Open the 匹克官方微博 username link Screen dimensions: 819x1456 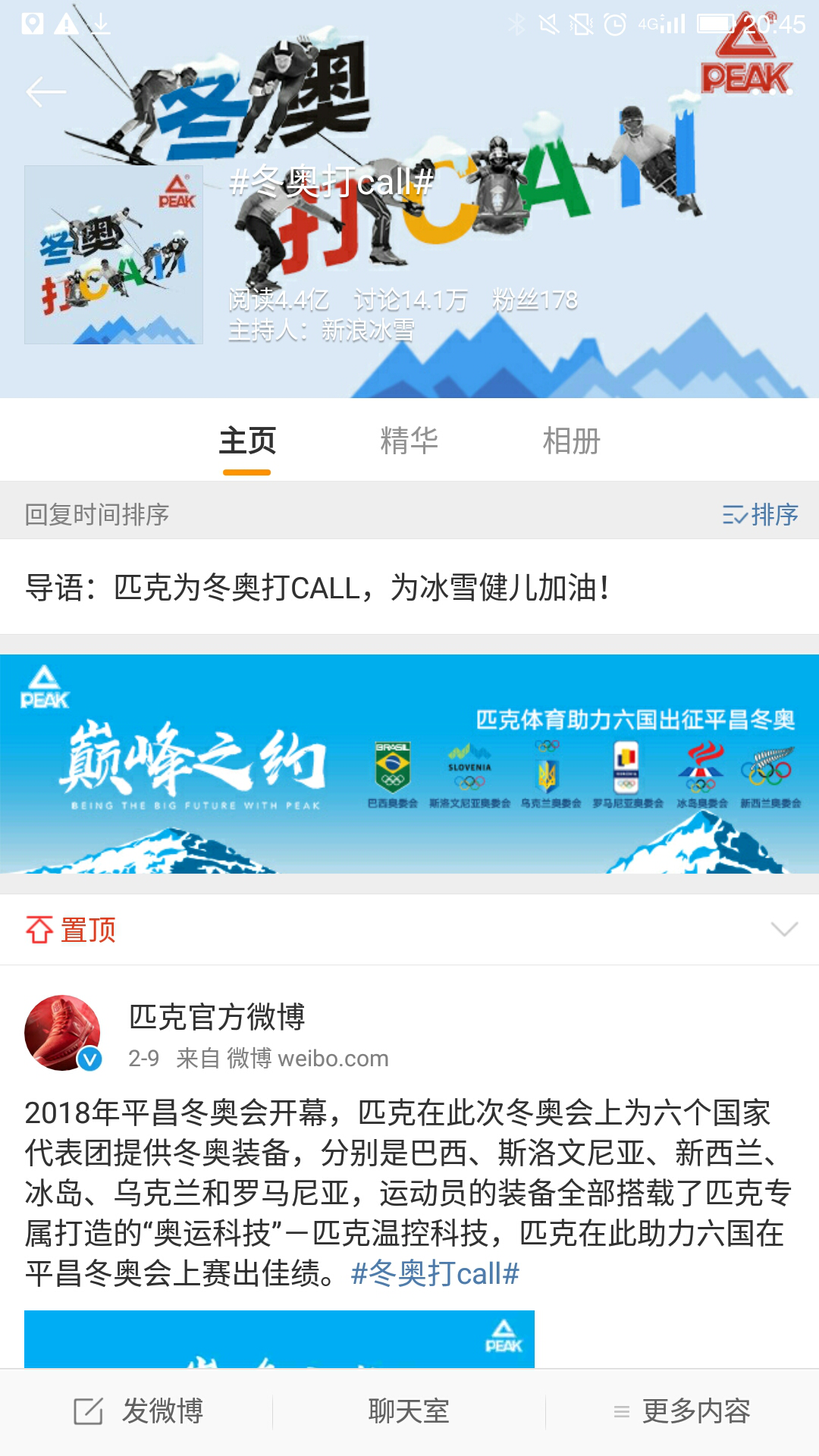coord(217,1017)
